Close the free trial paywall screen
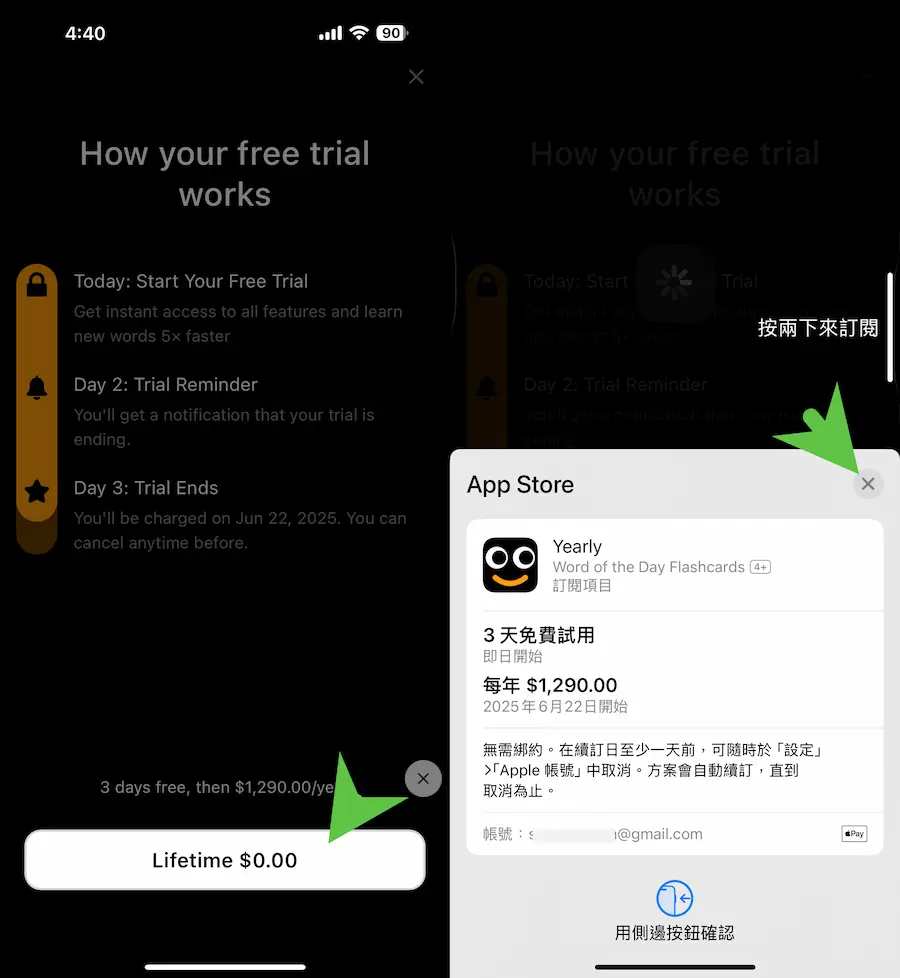Viewport: 900px width, 978px height. (416, 77)
